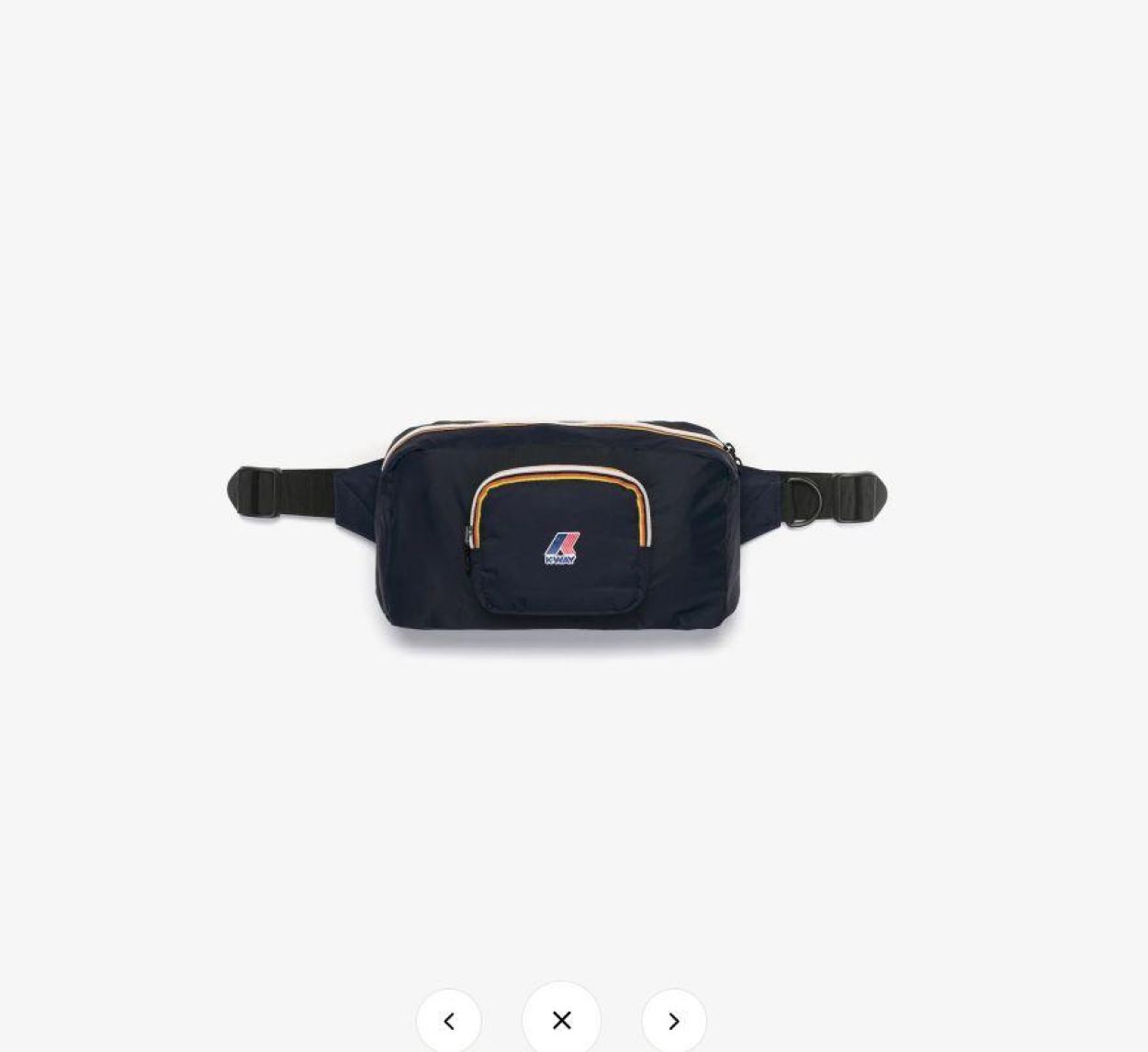Show the next product image
The width and height of the screenshot is (1148, 1052).
[x=674, y=1021]
